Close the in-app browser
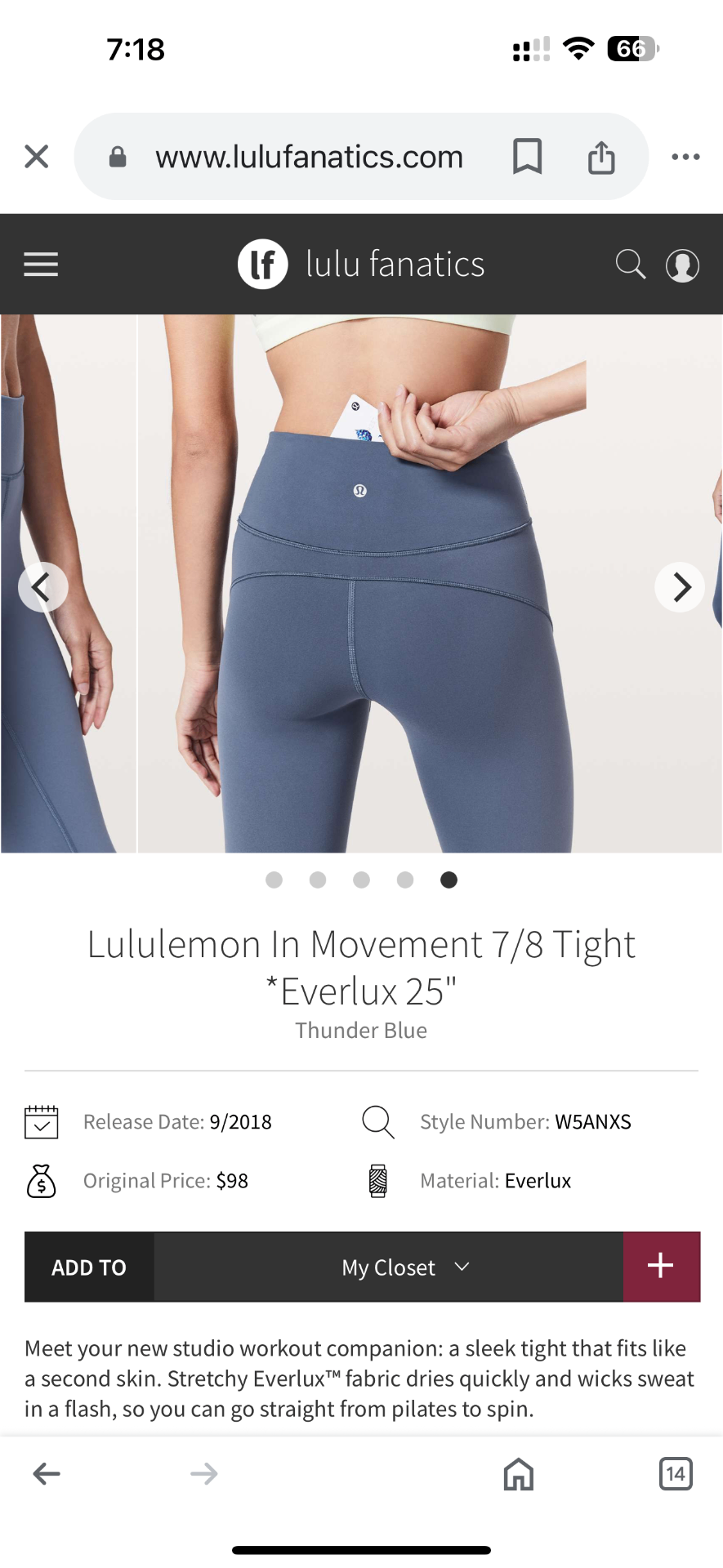This screenshot has width=723, height=1568. point(37,156)
